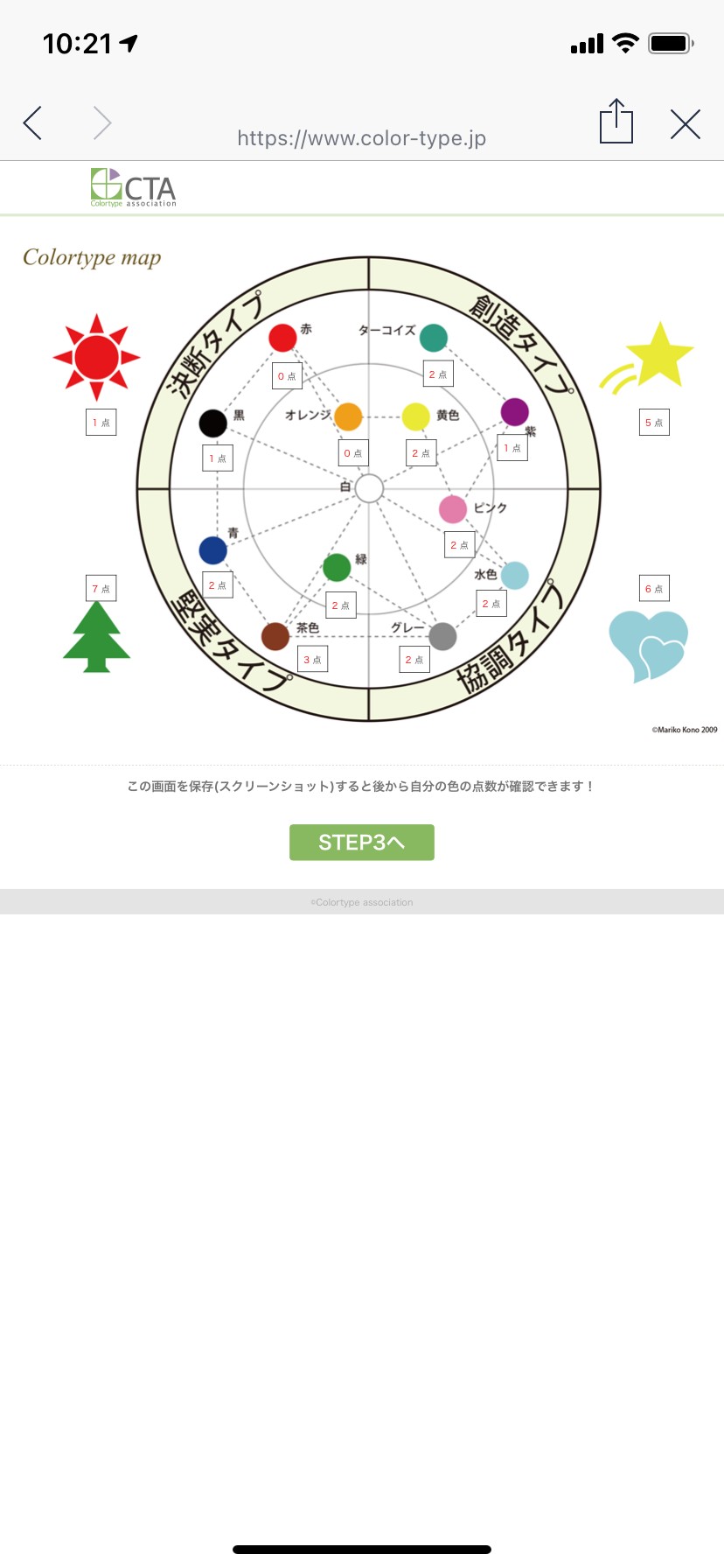Proceed with the STEP3へ button
This screenshot has height=1568, width=724.
[x=362, y=843]
